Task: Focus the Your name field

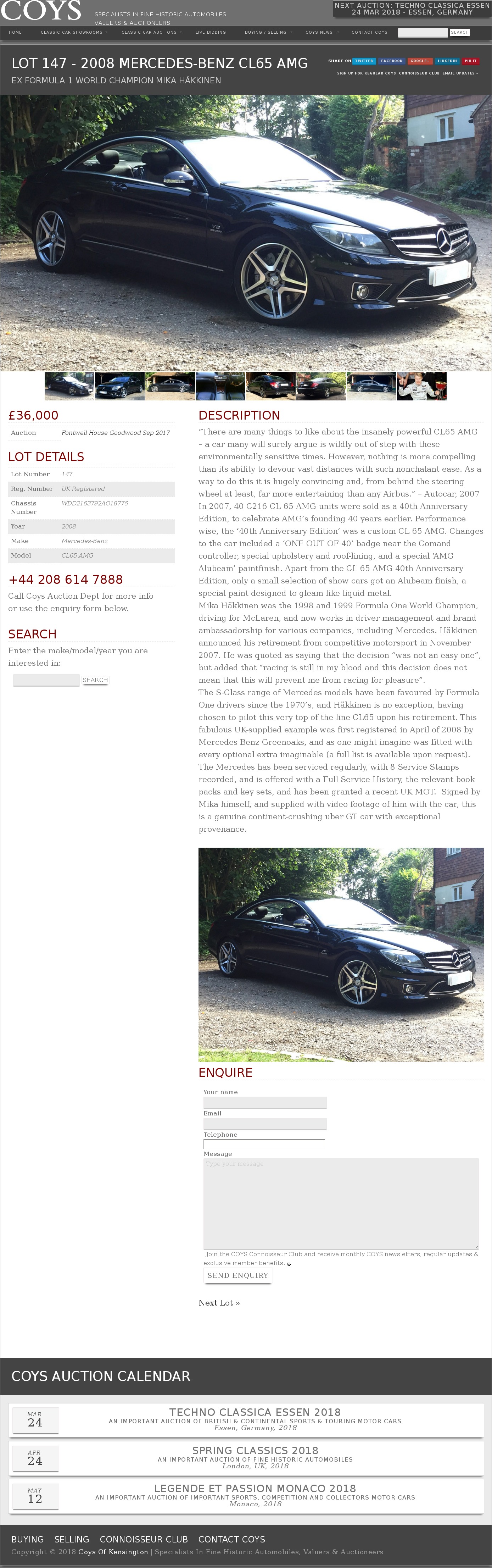Action: (264, 1102)
